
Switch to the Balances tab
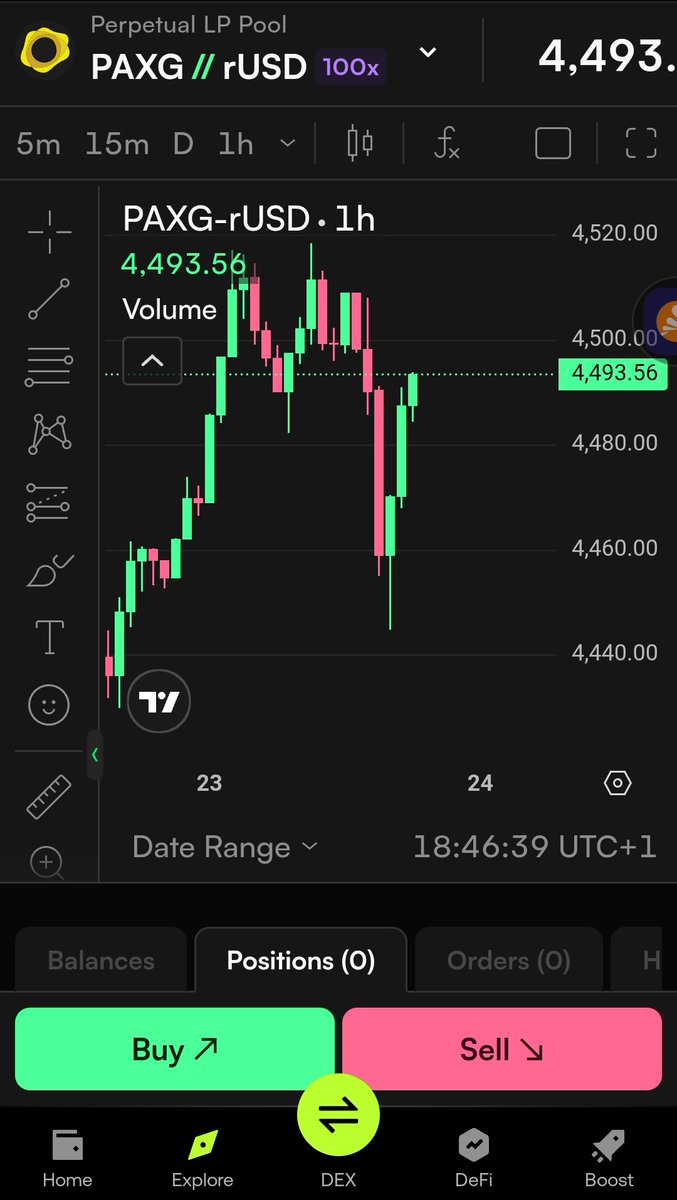coord(101,961)
